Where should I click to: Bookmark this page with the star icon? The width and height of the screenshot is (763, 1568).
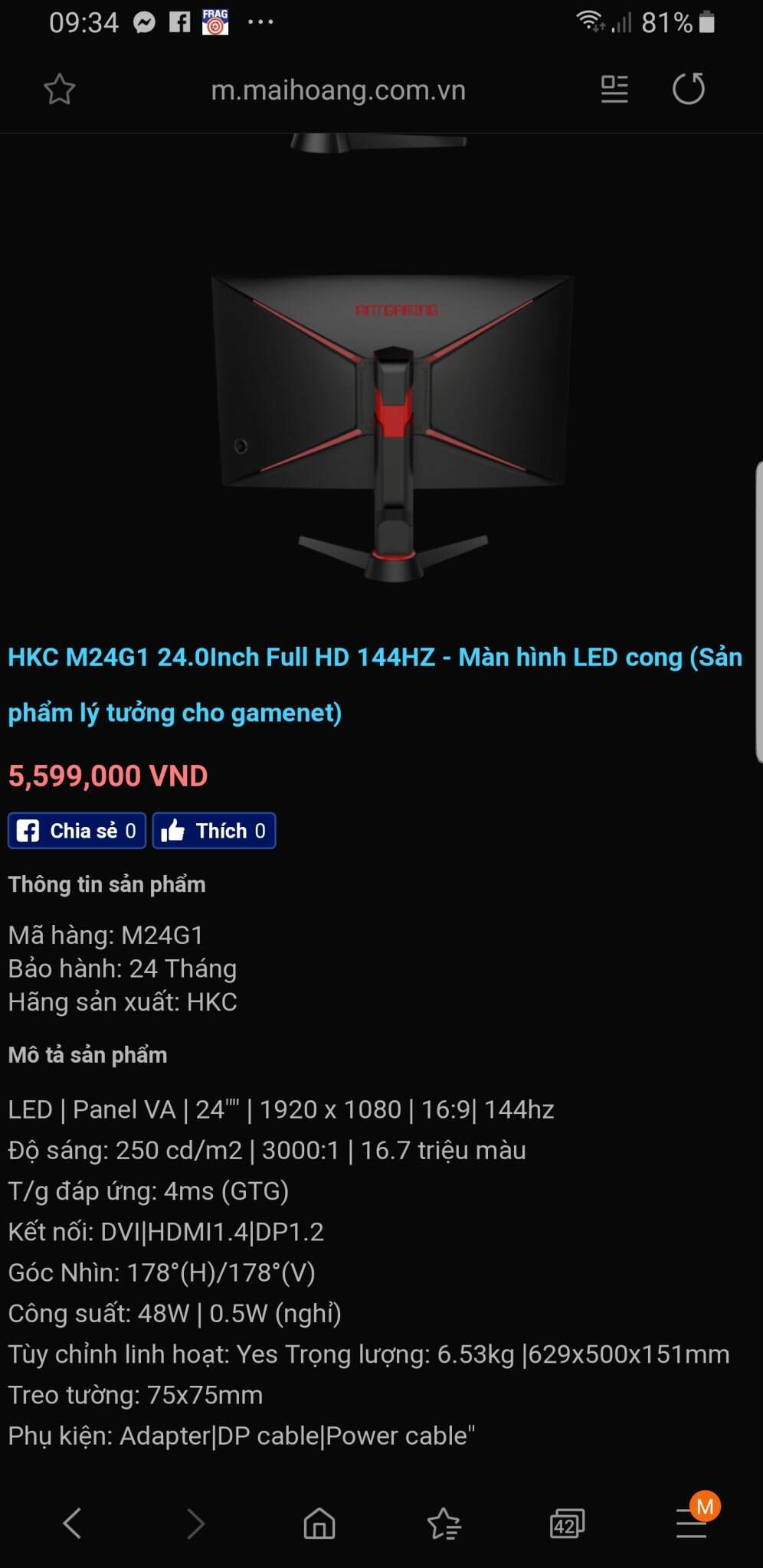[59, 90]
